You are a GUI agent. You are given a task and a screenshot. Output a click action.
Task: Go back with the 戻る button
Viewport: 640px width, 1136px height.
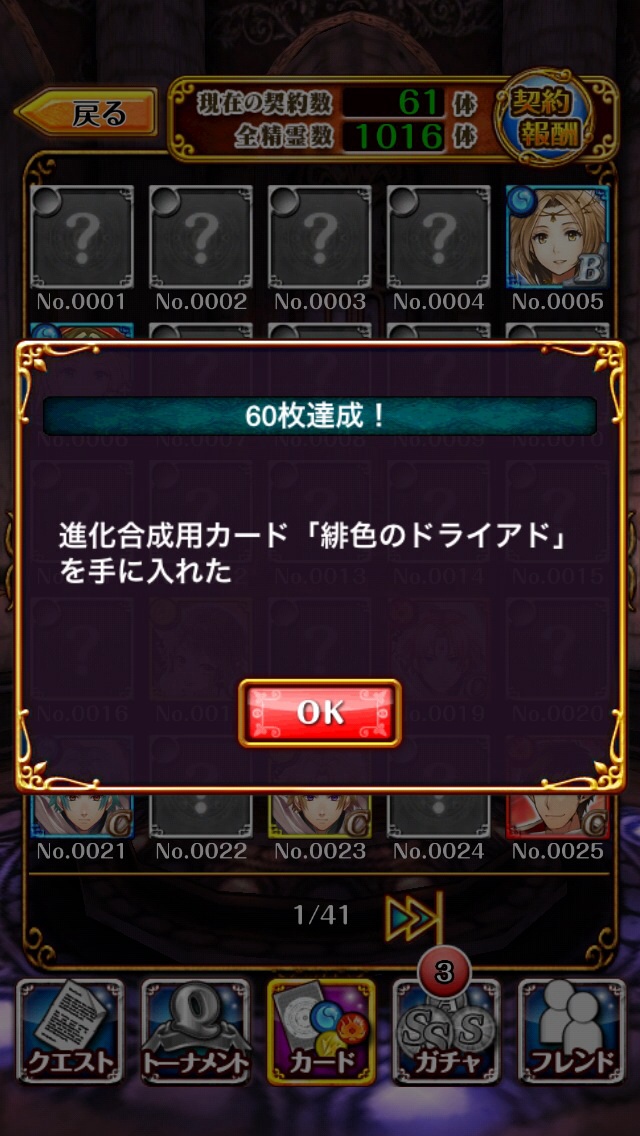coord(90,113)
